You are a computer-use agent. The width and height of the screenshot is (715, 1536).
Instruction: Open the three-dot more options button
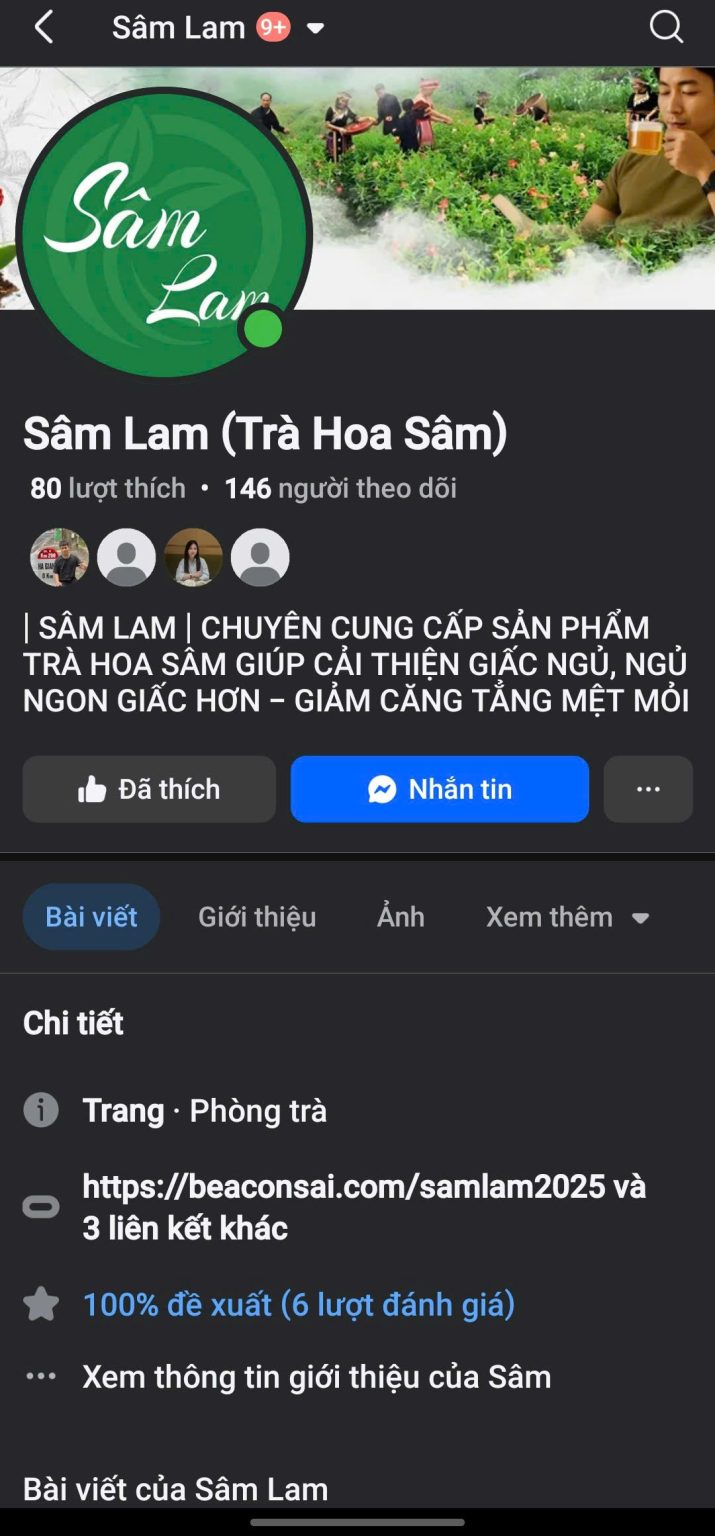[x=648, y=789]
